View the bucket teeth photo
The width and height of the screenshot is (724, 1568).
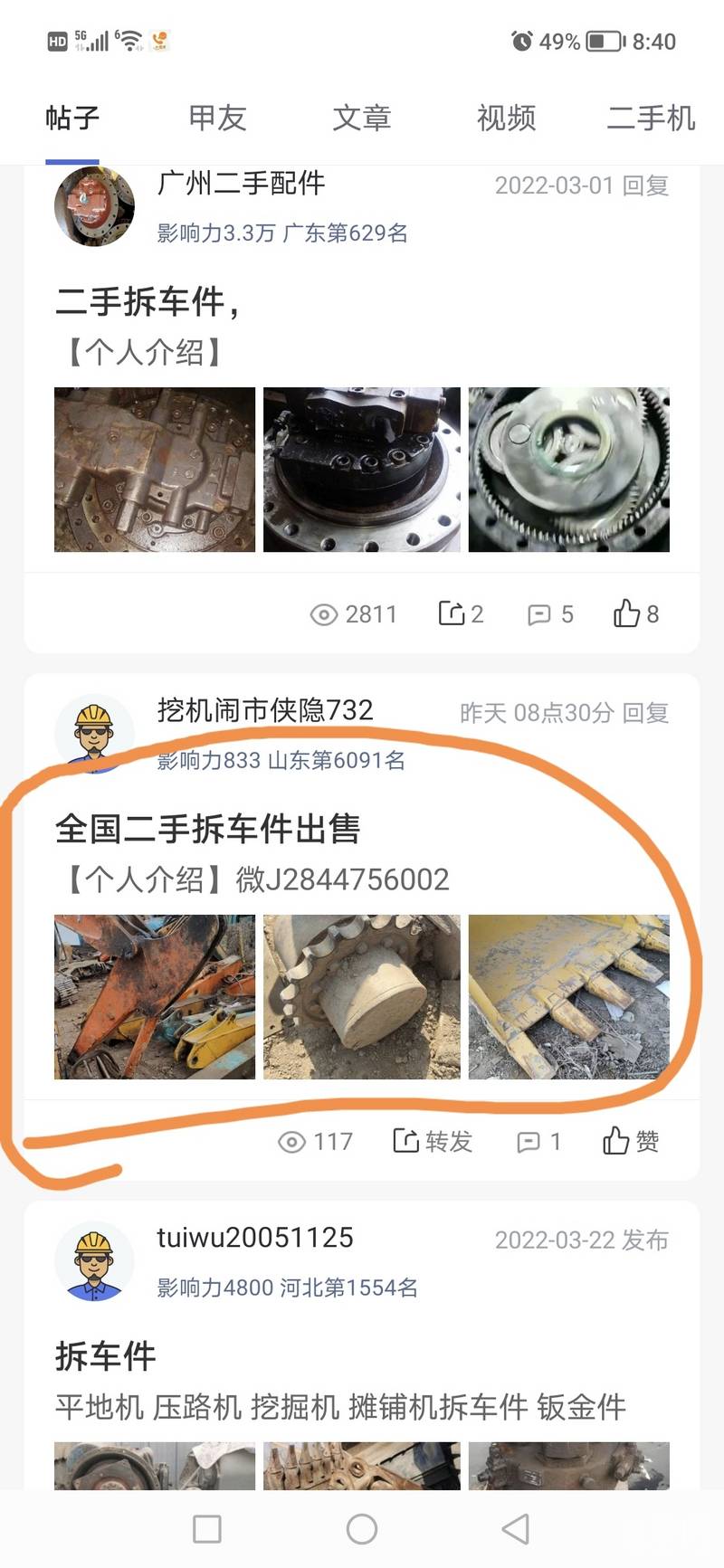tap(568, 997)
